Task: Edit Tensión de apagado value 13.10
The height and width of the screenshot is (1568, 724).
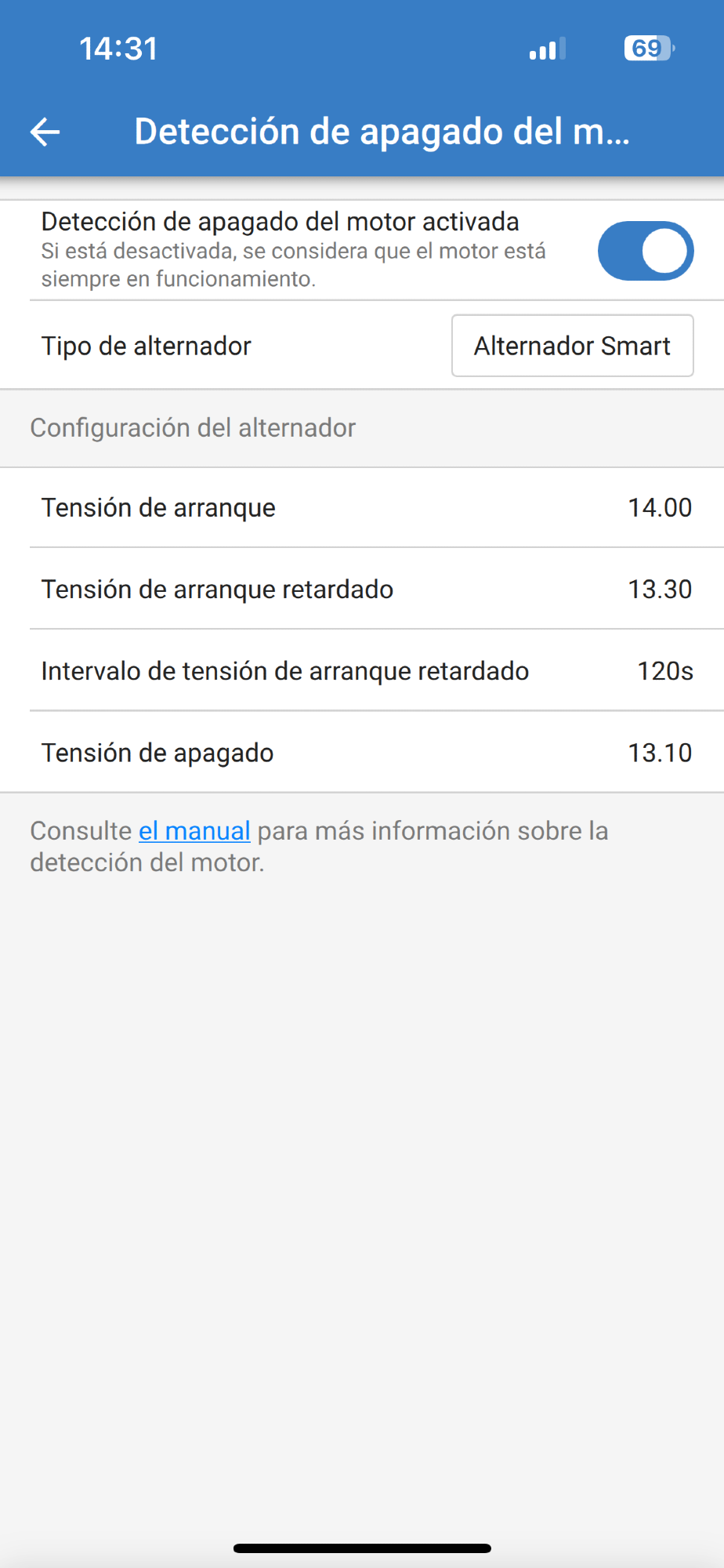Action: click(x=362, y=753)
